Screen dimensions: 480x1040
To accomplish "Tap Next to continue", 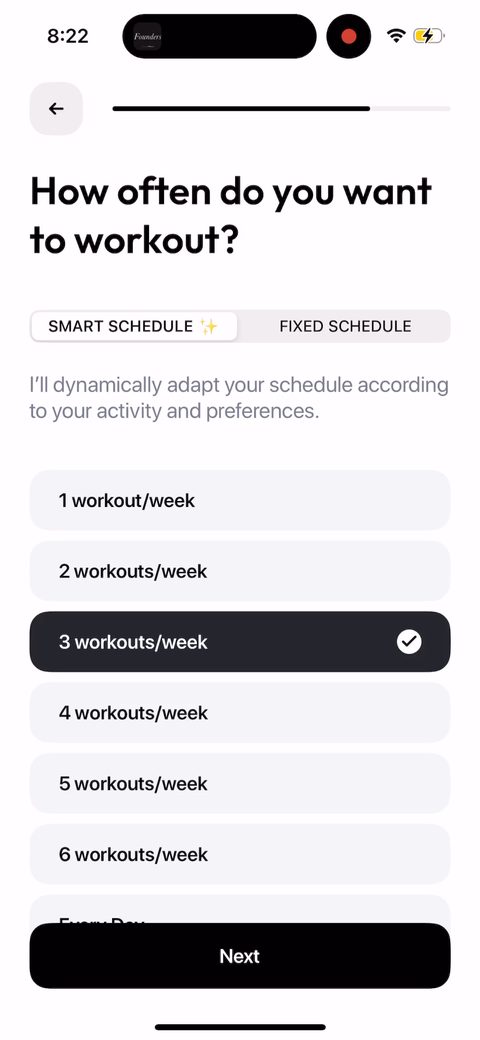I will pyautogui.click(x=240, y=956).
